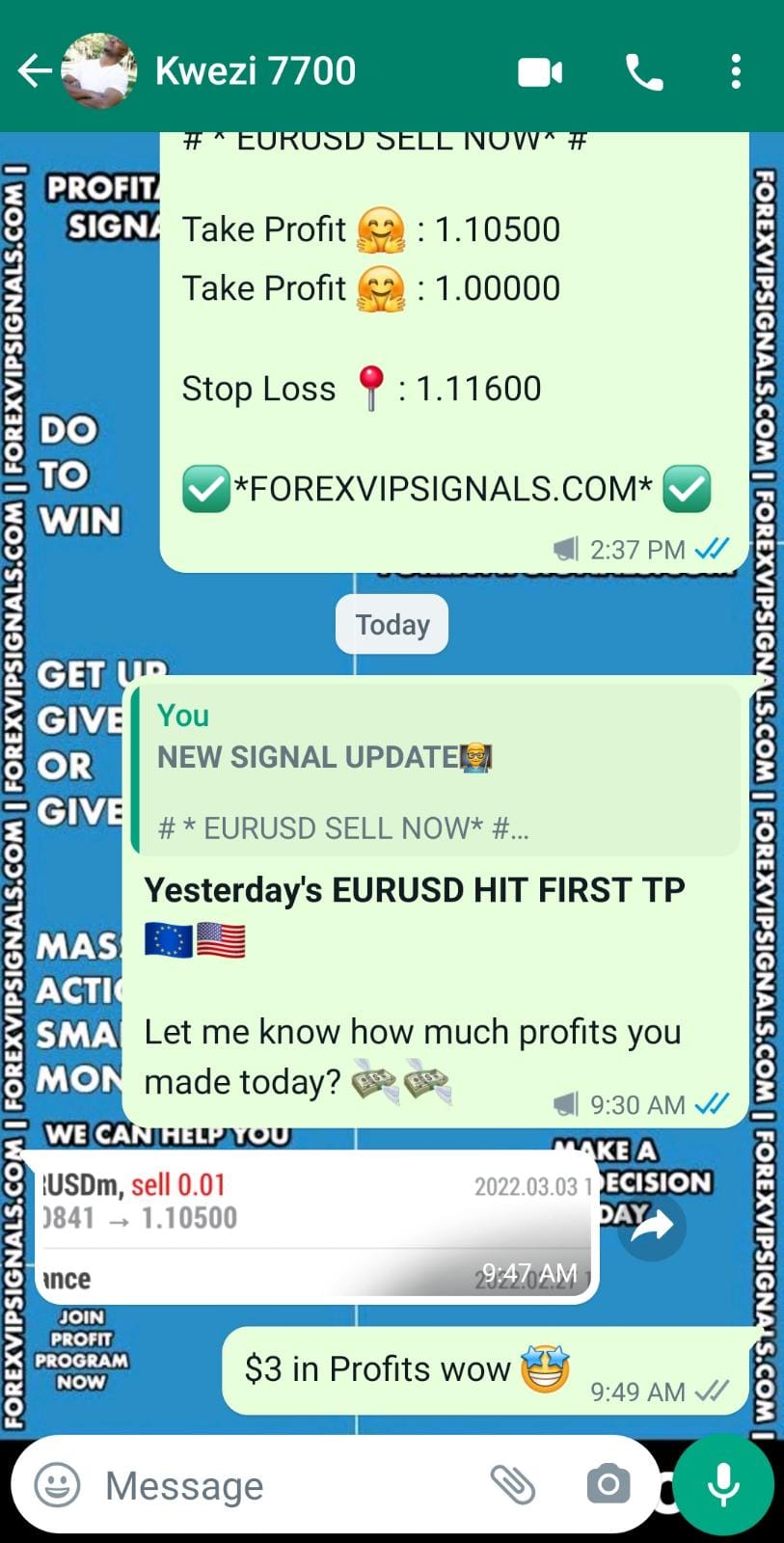Tap the microphone voice message button
This screenshot has height=1543, width=784.
point(723,1485)
